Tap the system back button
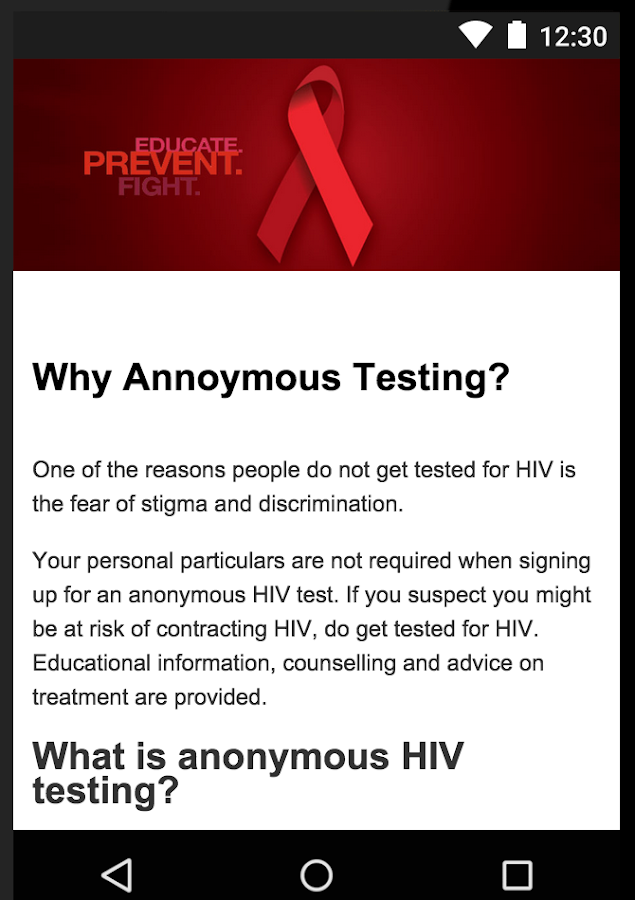Viewport: 635px width, 900px height. click(x=117, y=874)
